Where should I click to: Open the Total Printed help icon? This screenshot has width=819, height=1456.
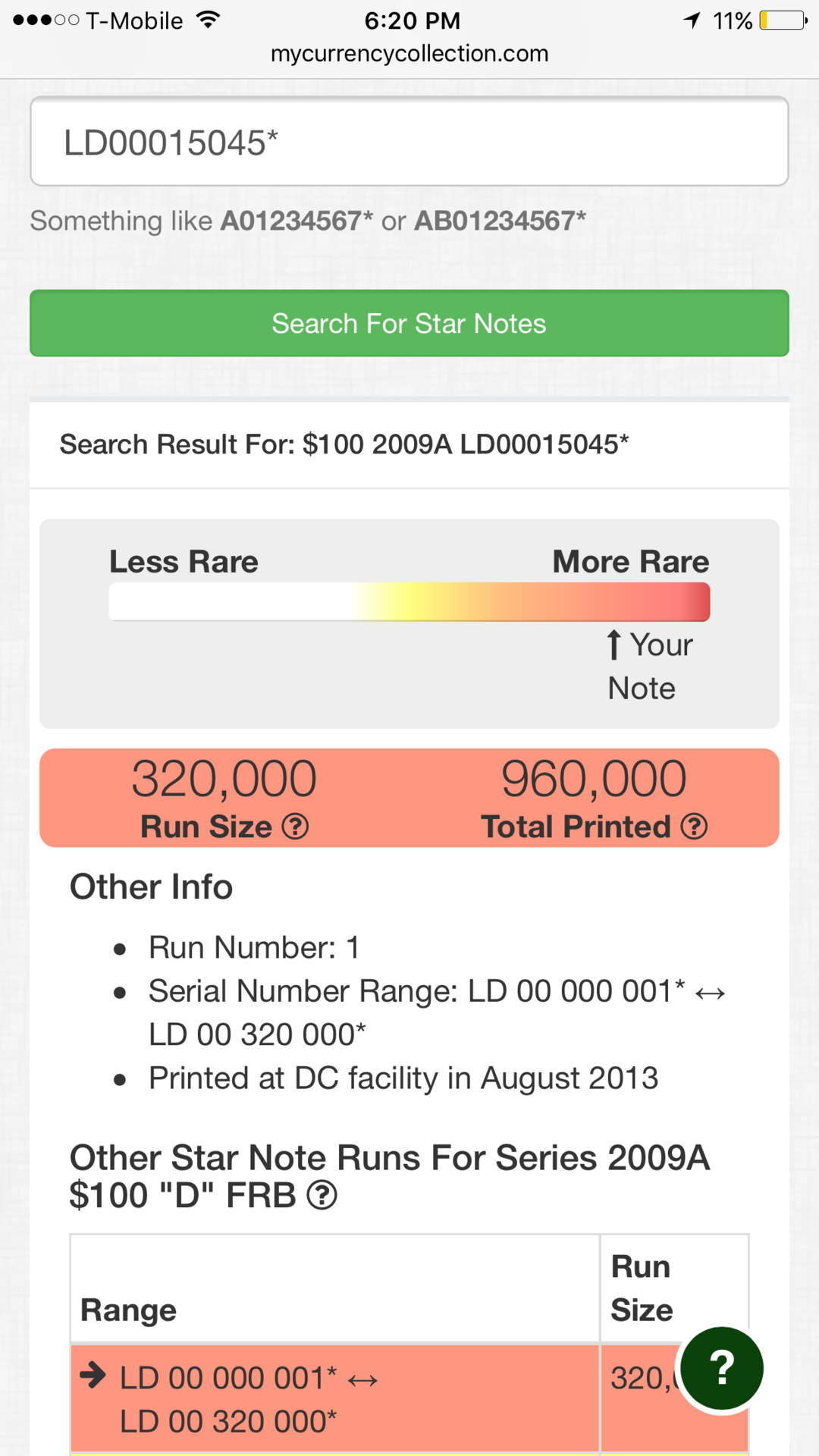pos(694,827)
